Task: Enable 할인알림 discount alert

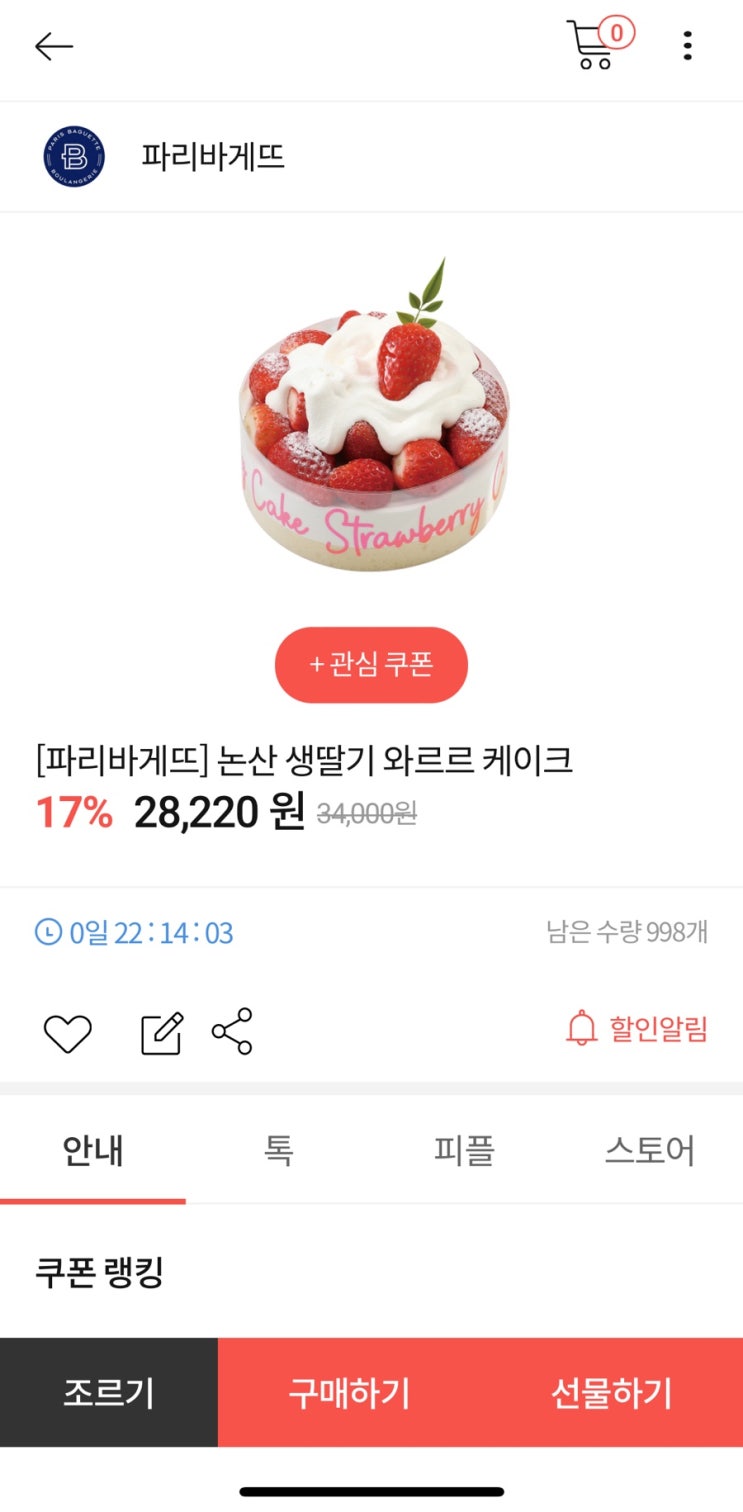Action: [637, 1029]
